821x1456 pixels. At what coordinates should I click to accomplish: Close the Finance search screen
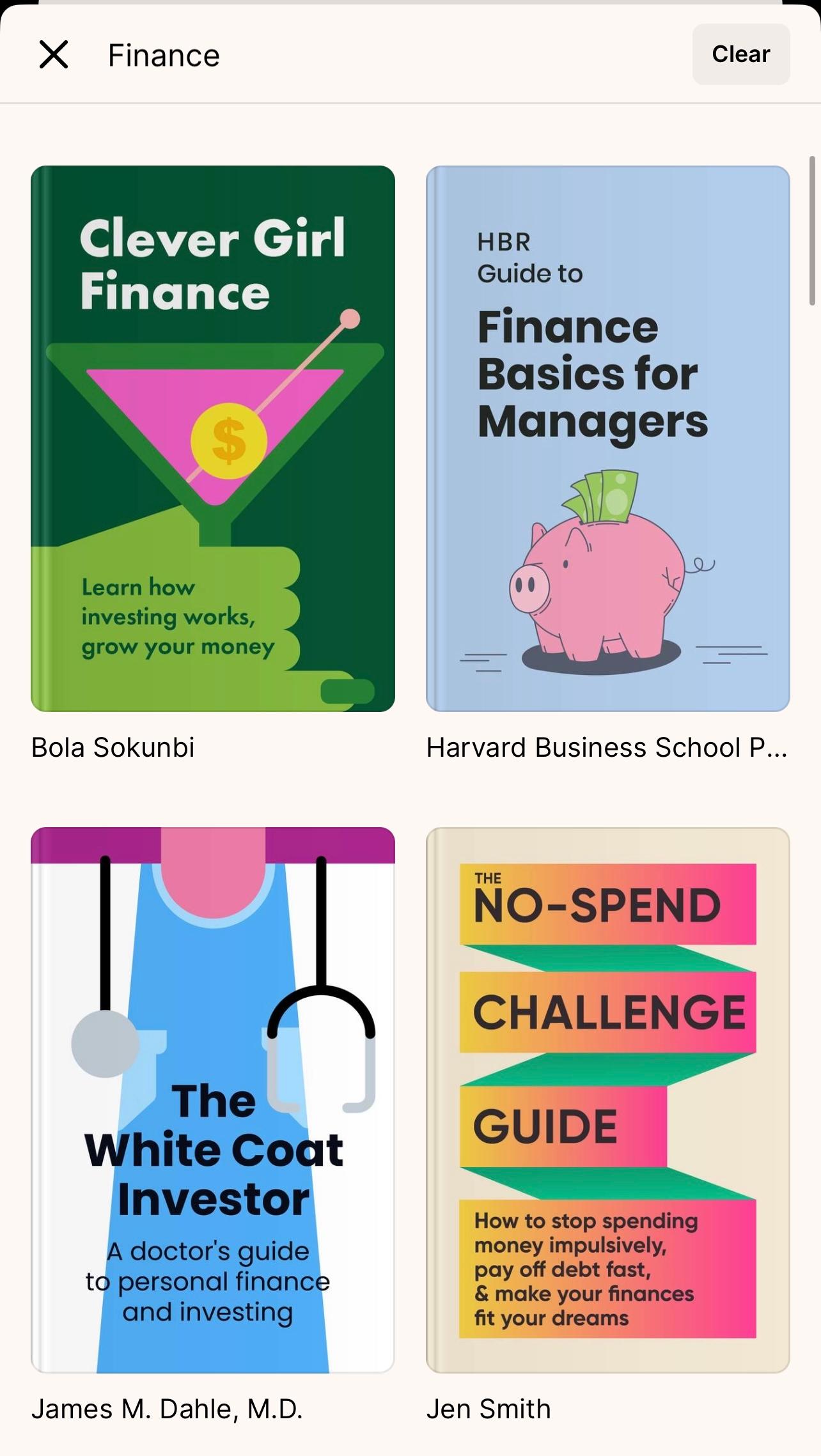[x=54, y=54]
